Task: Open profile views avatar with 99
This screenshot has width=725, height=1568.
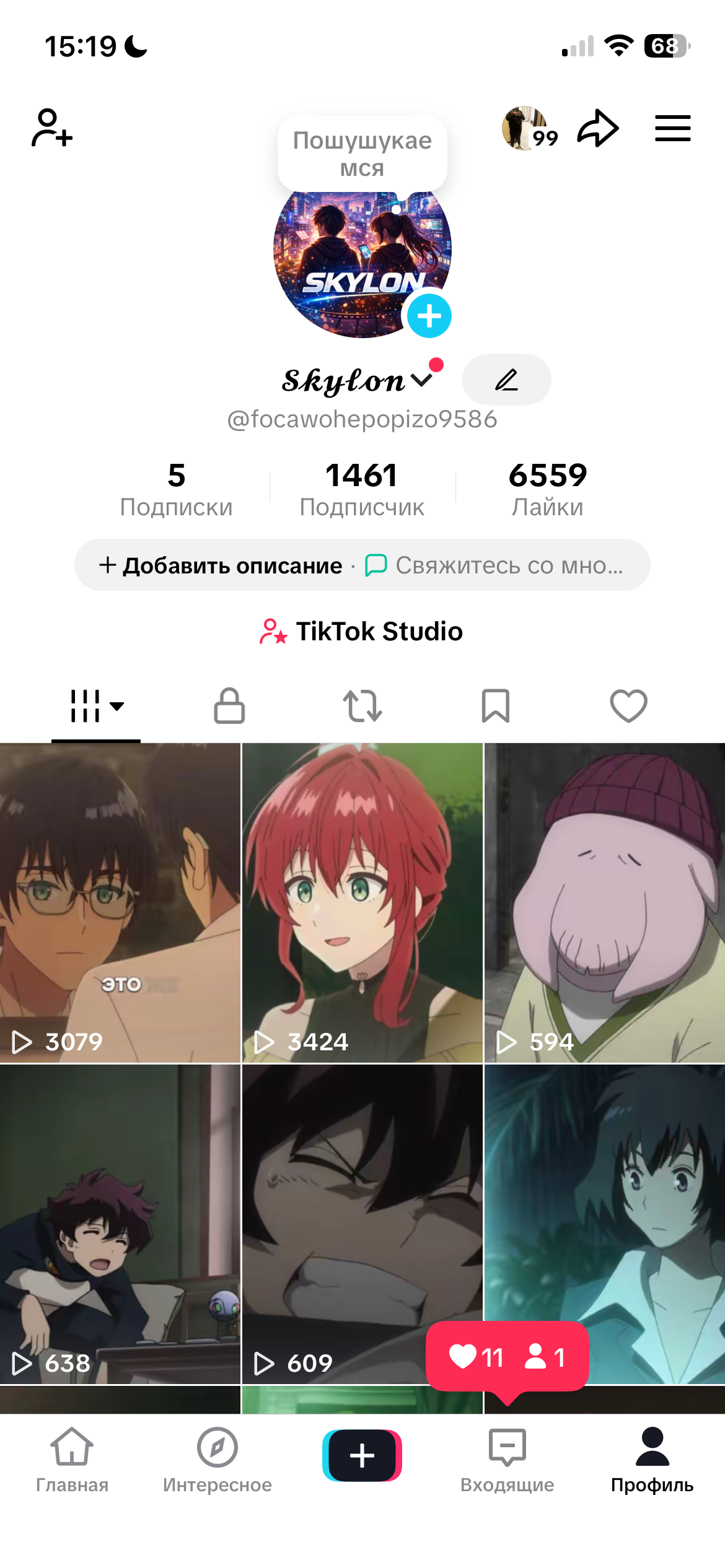Action: (x=527, y=128)
